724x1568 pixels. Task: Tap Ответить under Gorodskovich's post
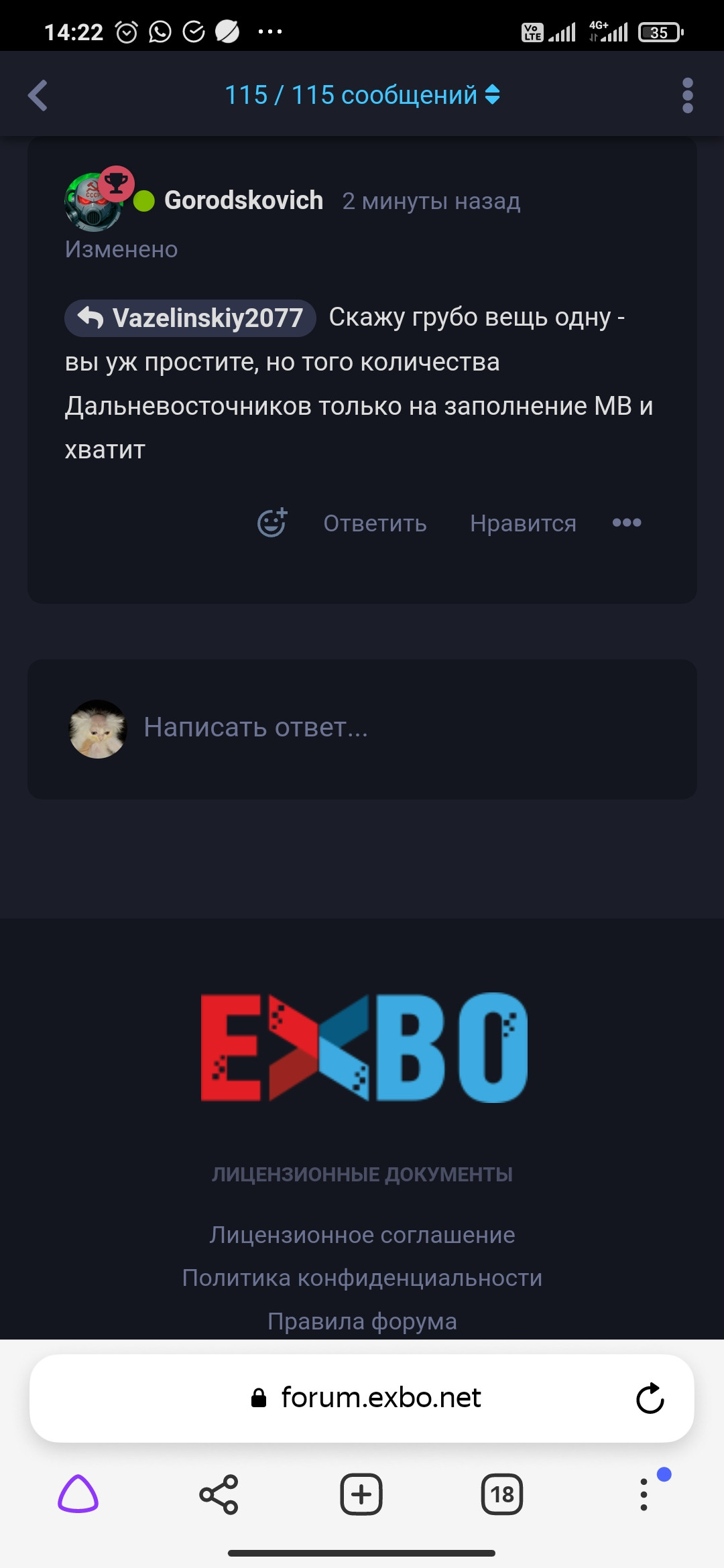click(x=375, y=523)
